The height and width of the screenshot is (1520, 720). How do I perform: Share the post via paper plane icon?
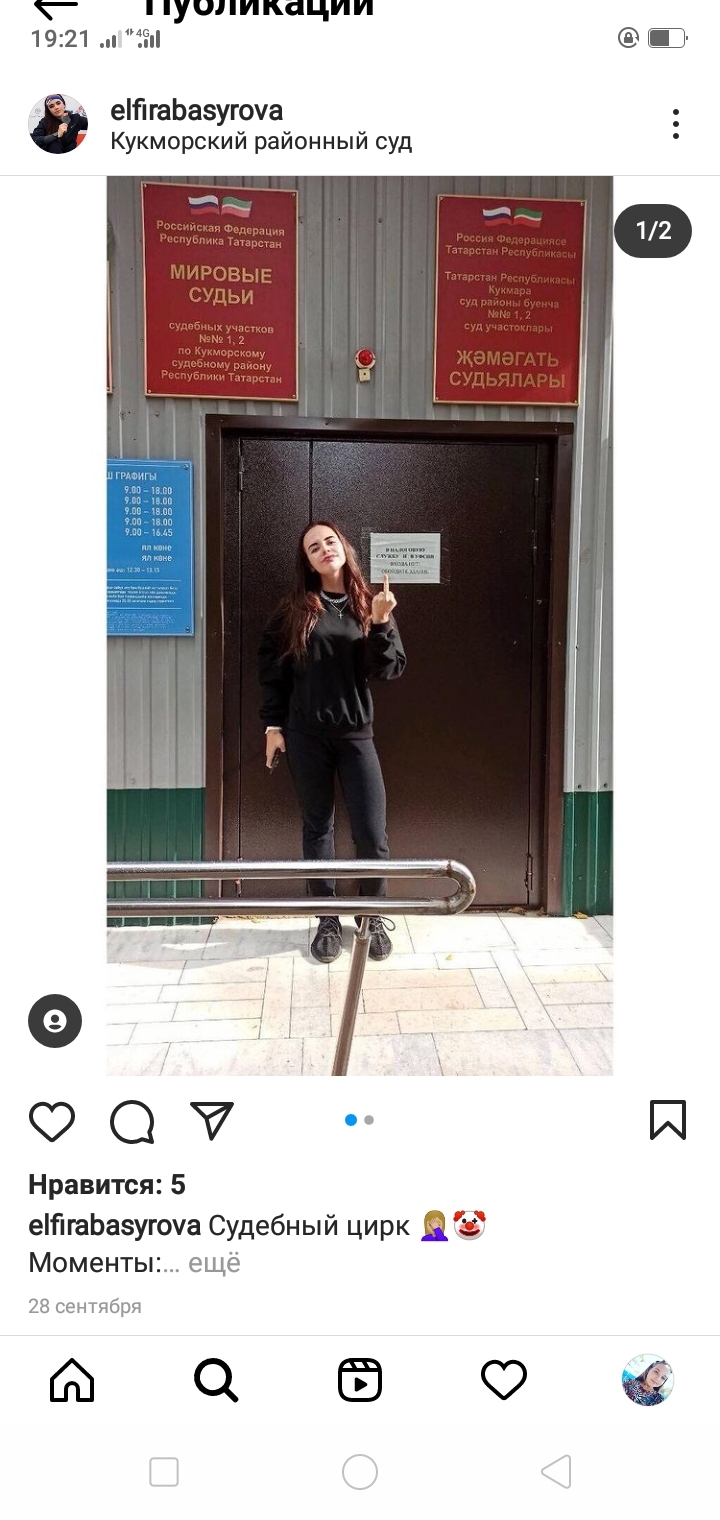(x=212, y=1121)
